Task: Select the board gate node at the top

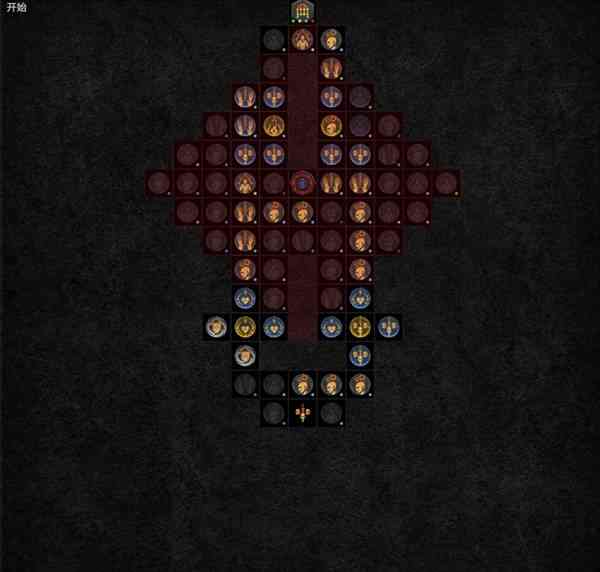Action: click(x=302, y=12)
